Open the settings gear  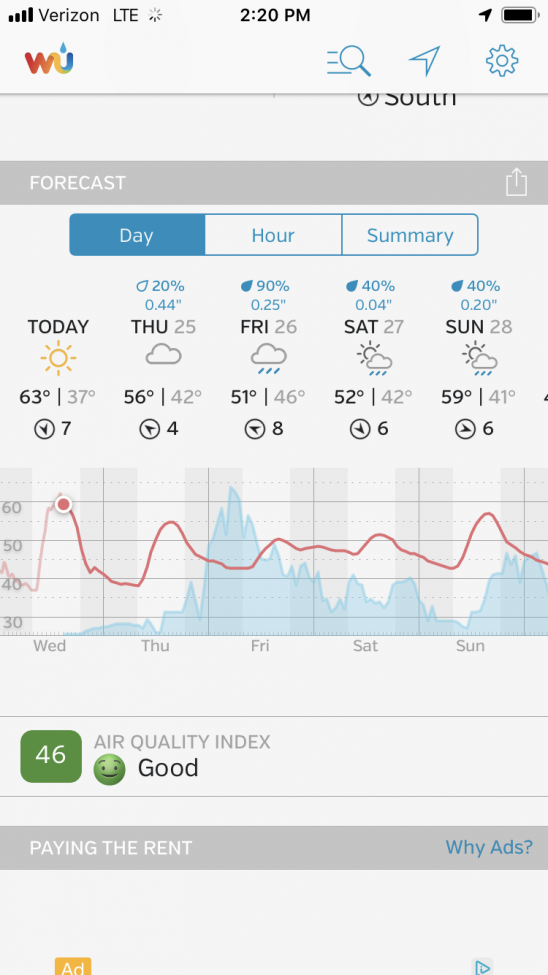(502, 61)
